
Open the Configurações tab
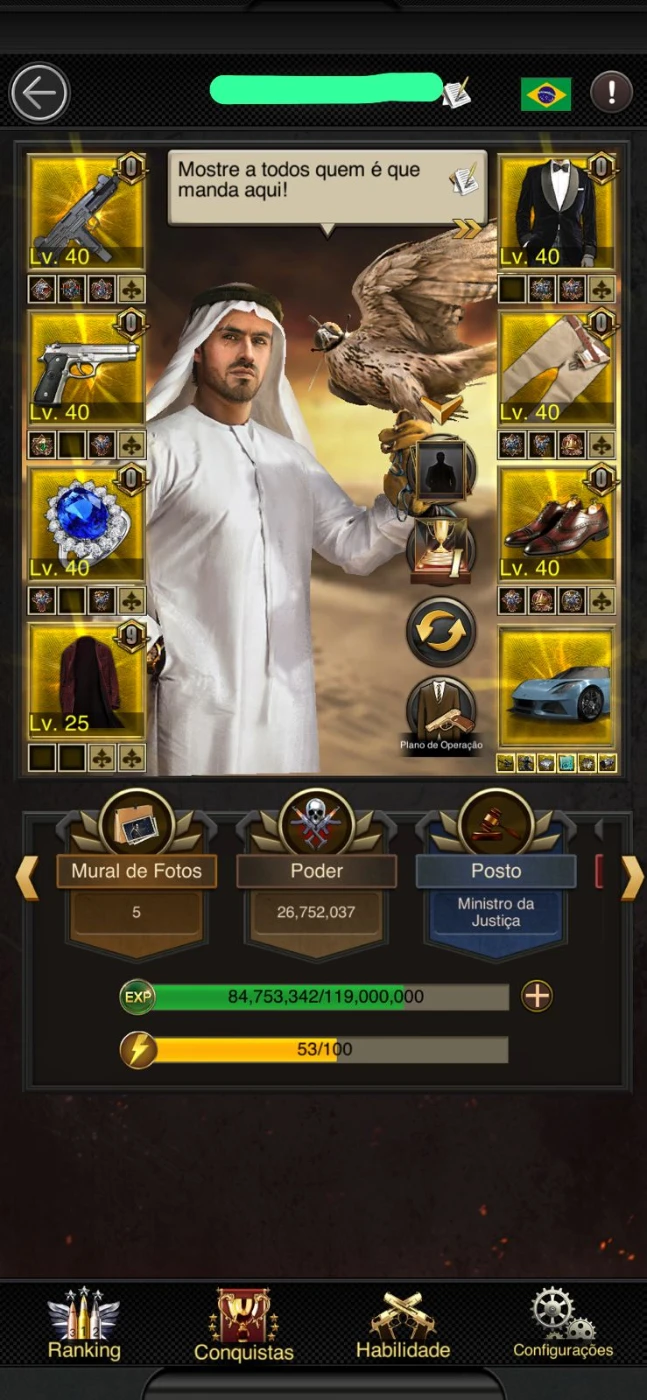(x=563, y=1324)
